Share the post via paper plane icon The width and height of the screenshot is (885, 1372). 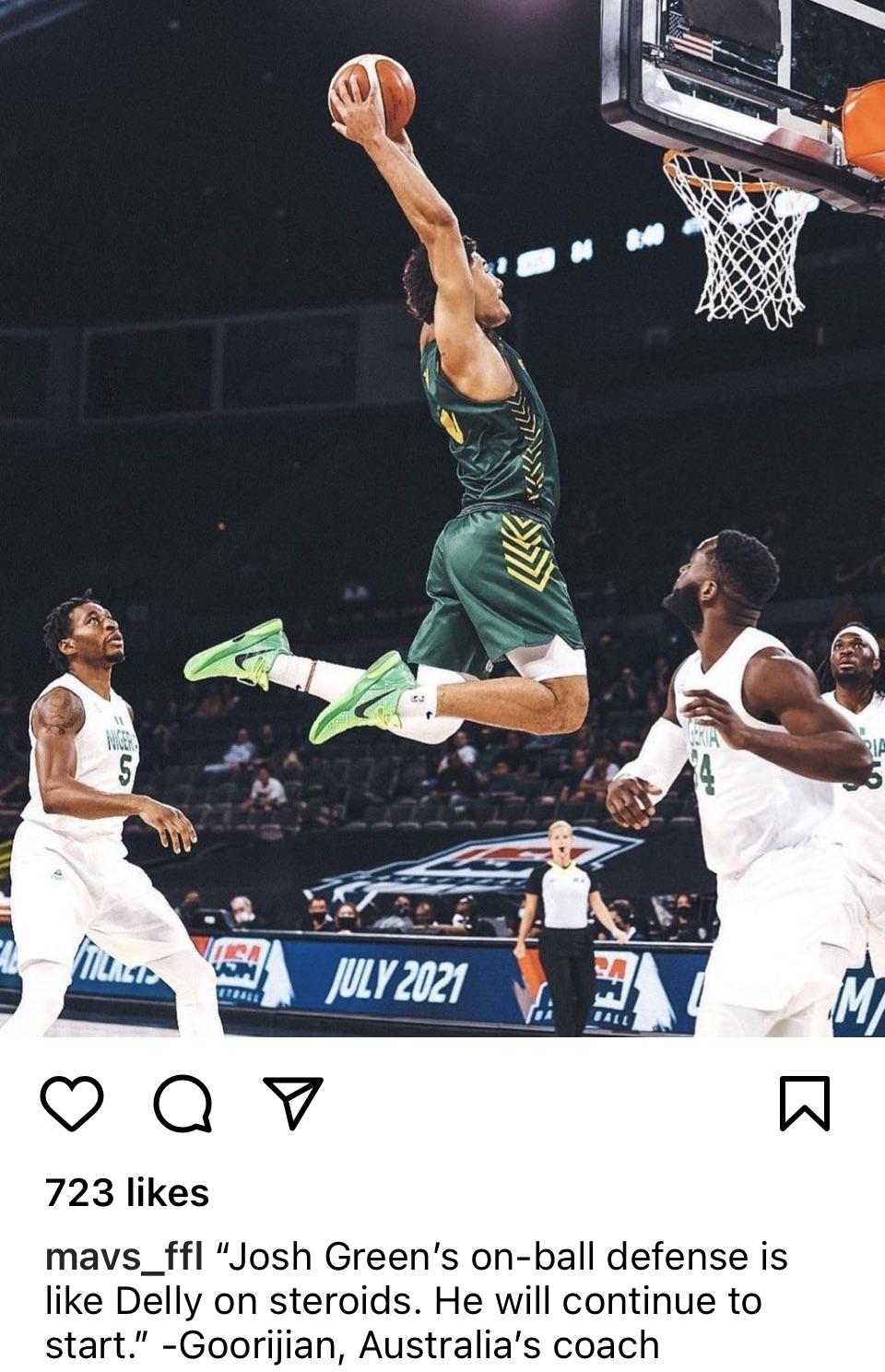(293, 1102)
